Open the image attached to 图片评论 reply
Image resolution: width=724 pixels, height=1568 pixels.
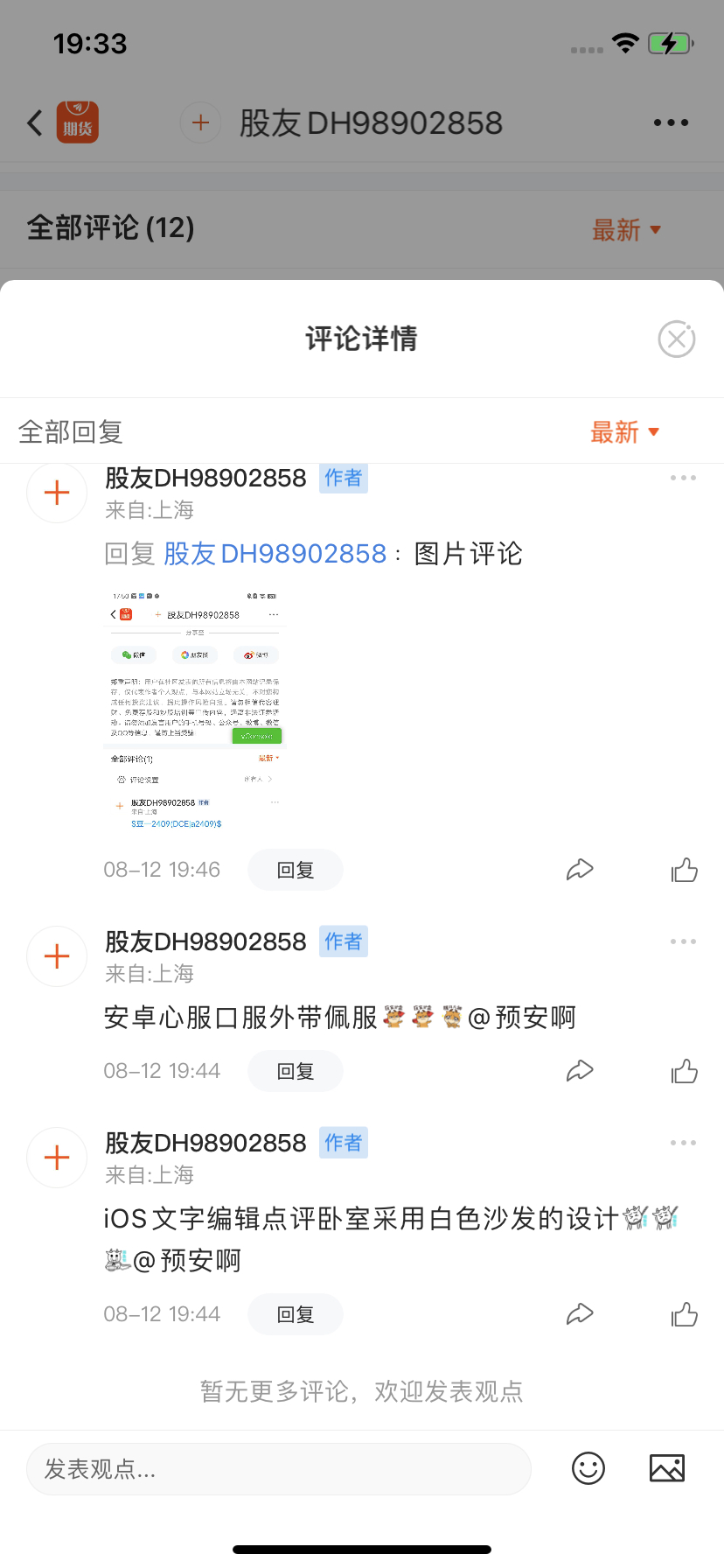pyautogui.click(x=194, y=709)
